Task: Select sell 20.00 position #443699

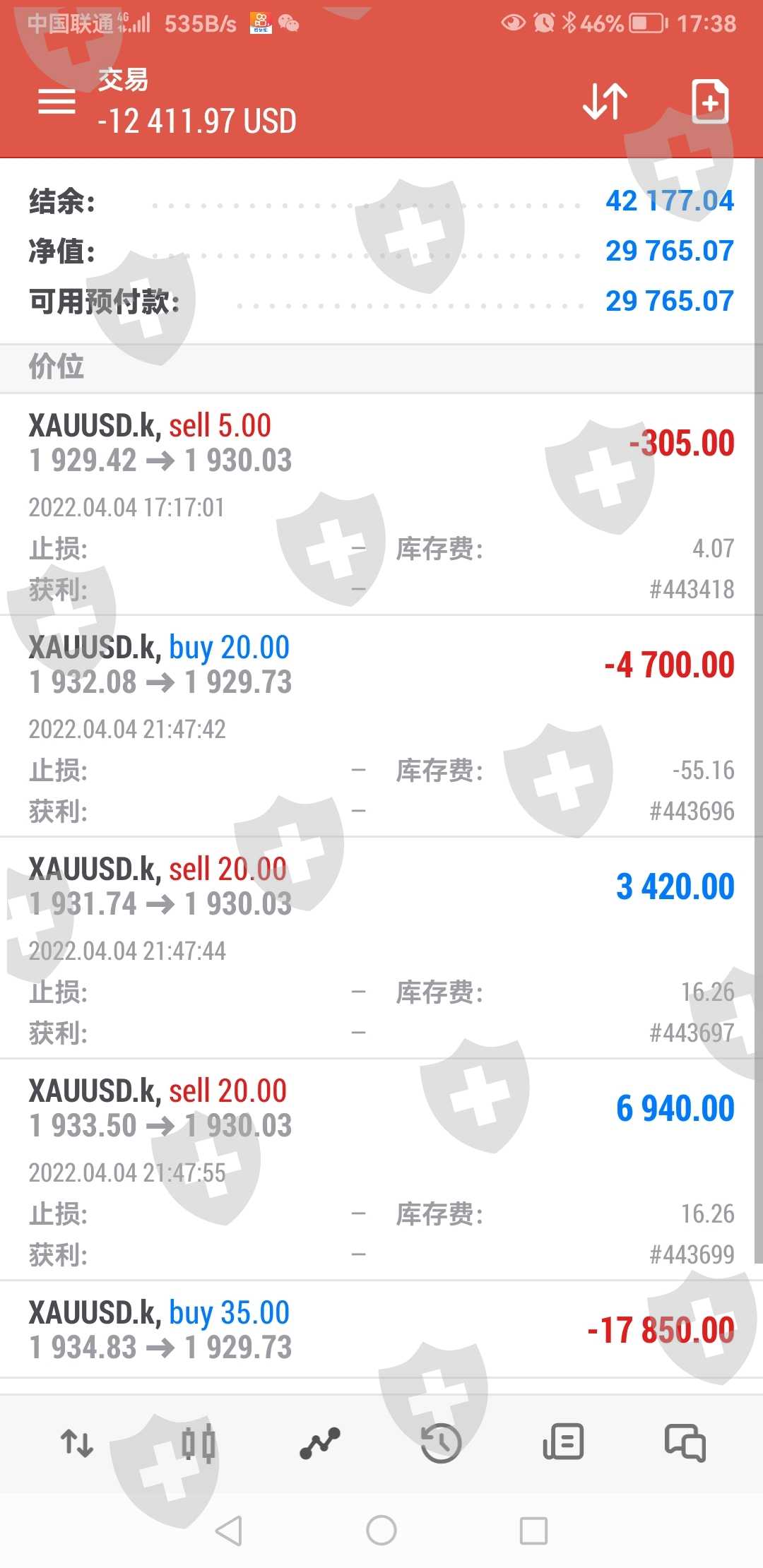Action: click(381, 1170)
